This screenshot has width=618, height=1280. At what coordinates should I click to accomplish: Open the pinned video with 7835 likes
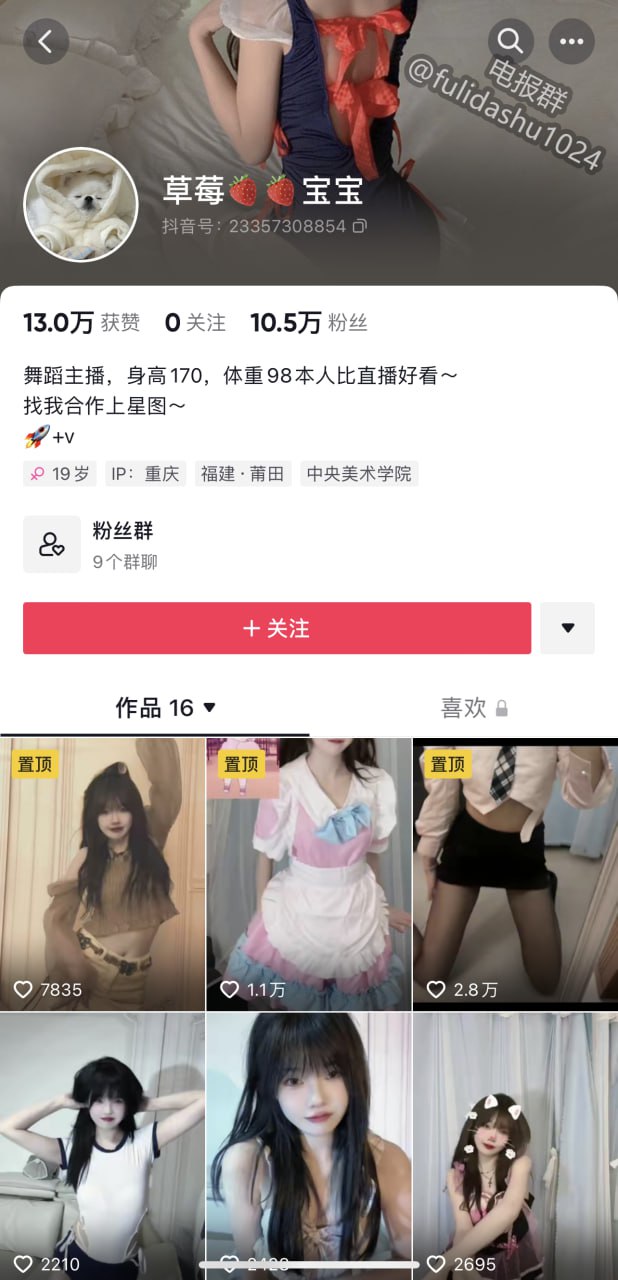pos(102,874)
